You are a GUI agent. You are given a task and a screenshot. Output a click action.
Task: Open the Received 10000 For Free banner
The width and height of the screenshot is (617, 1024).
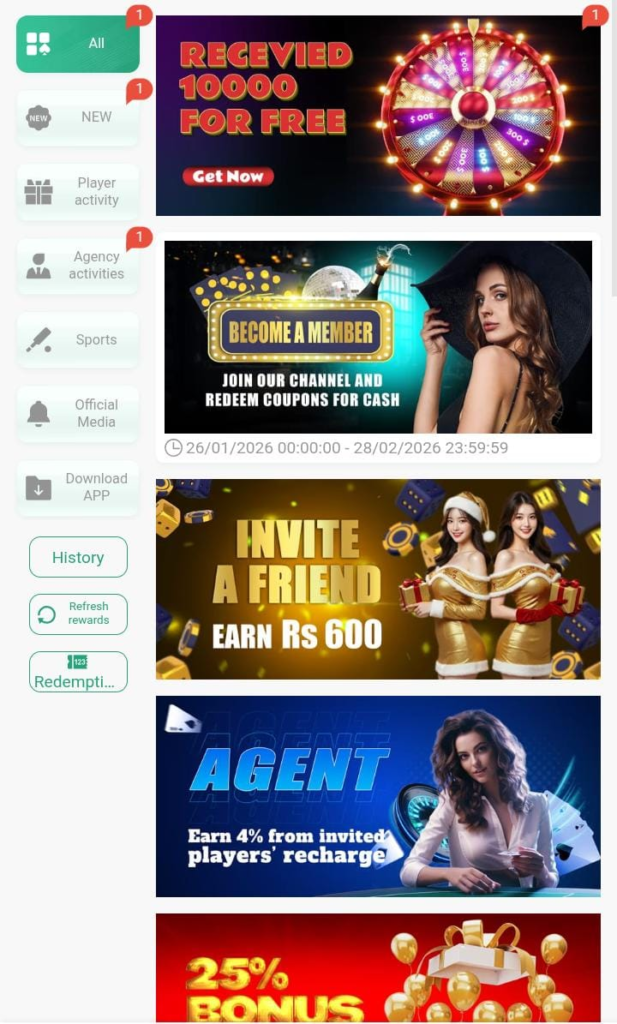click(378, 115)
